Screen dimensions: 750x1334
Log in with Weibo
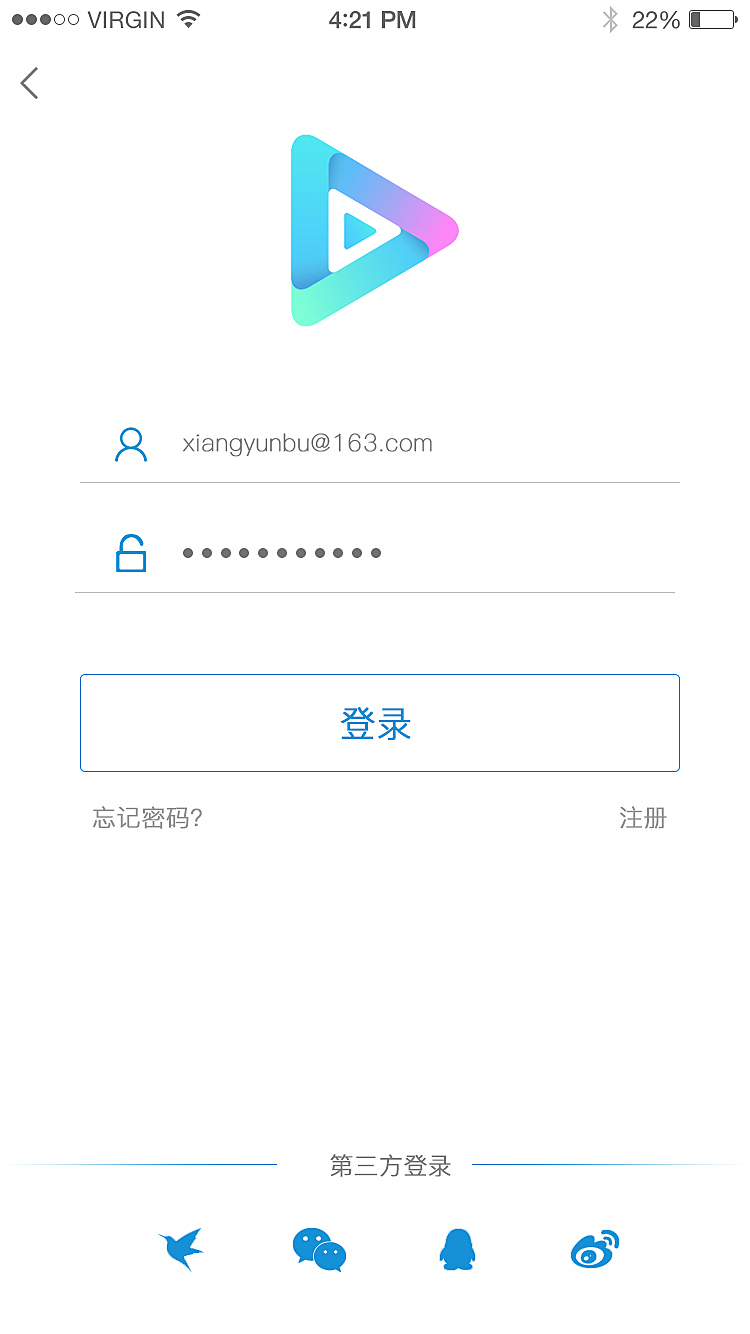pos(595,1249)
